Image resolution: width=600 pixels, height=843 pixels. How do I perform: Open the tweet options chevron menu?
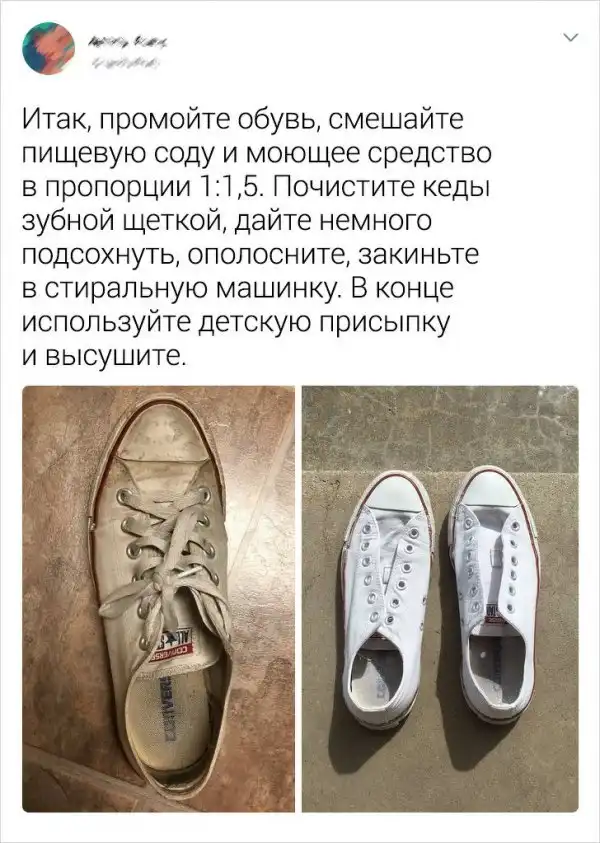(x=571, y=39)
